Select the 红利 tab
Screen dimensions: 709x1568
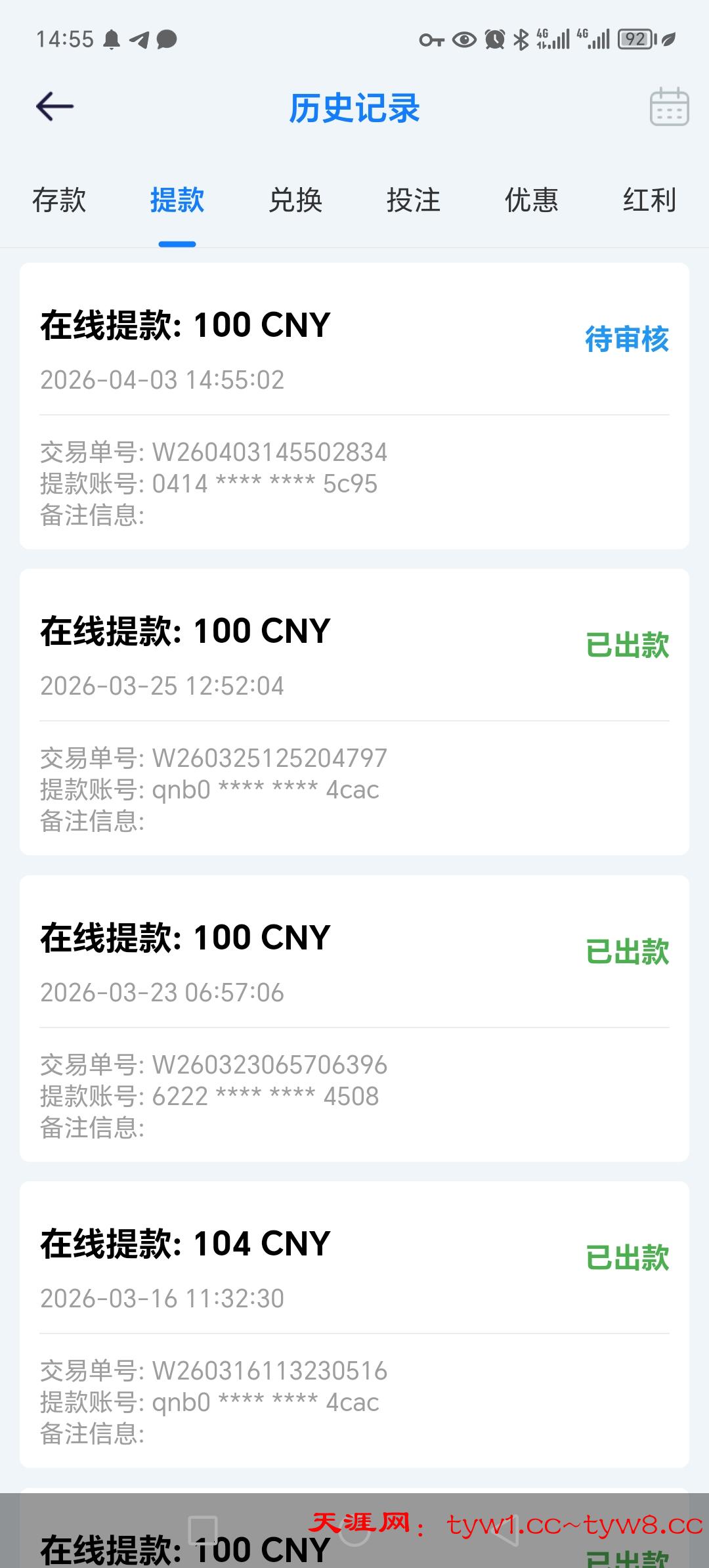pyautogui.click(x=649, y=202)
